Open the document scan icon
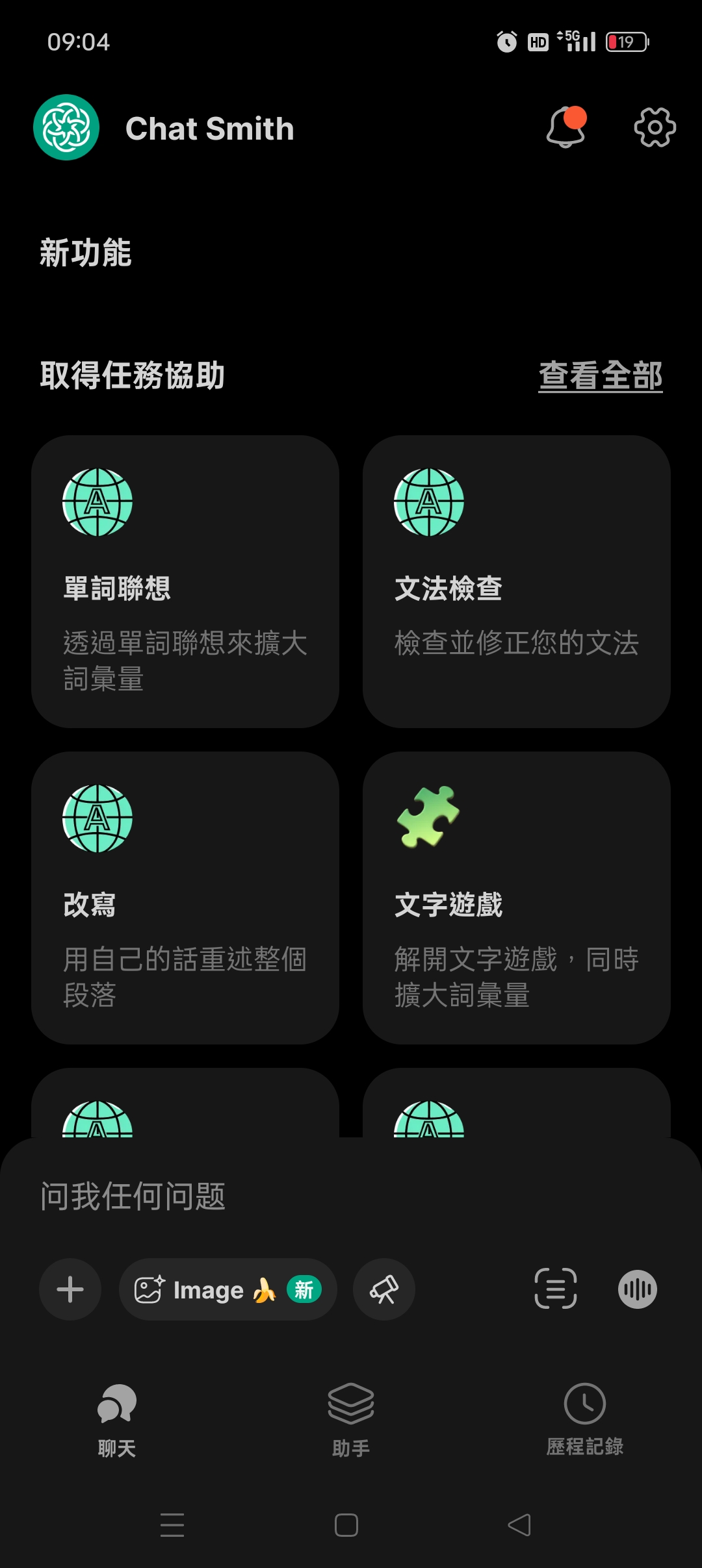This screenshot has width=702, height=1568. coord(556,1289)
